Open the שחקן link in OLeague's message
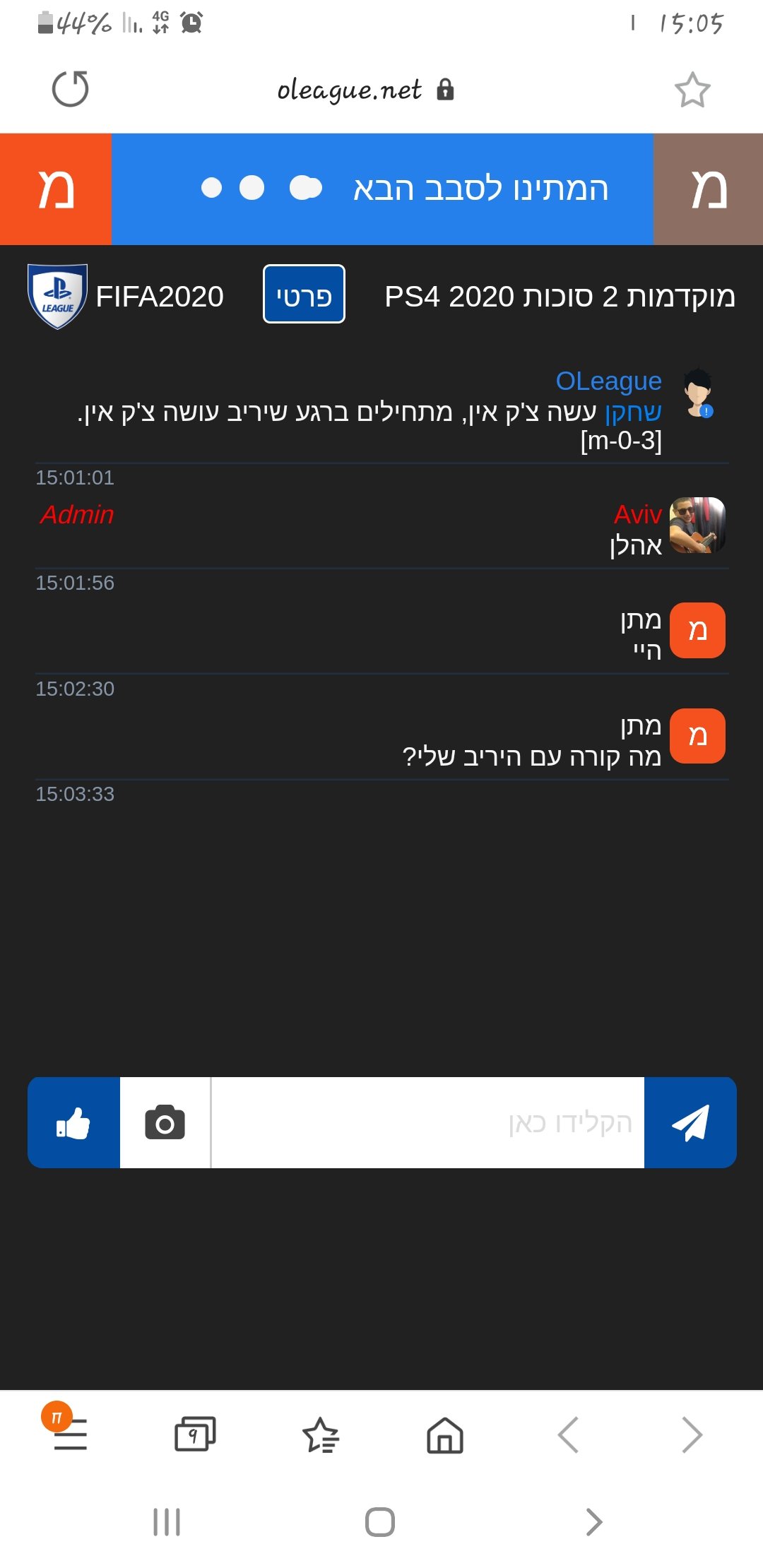The image size is (763, 1568). [x=633, y=411]
